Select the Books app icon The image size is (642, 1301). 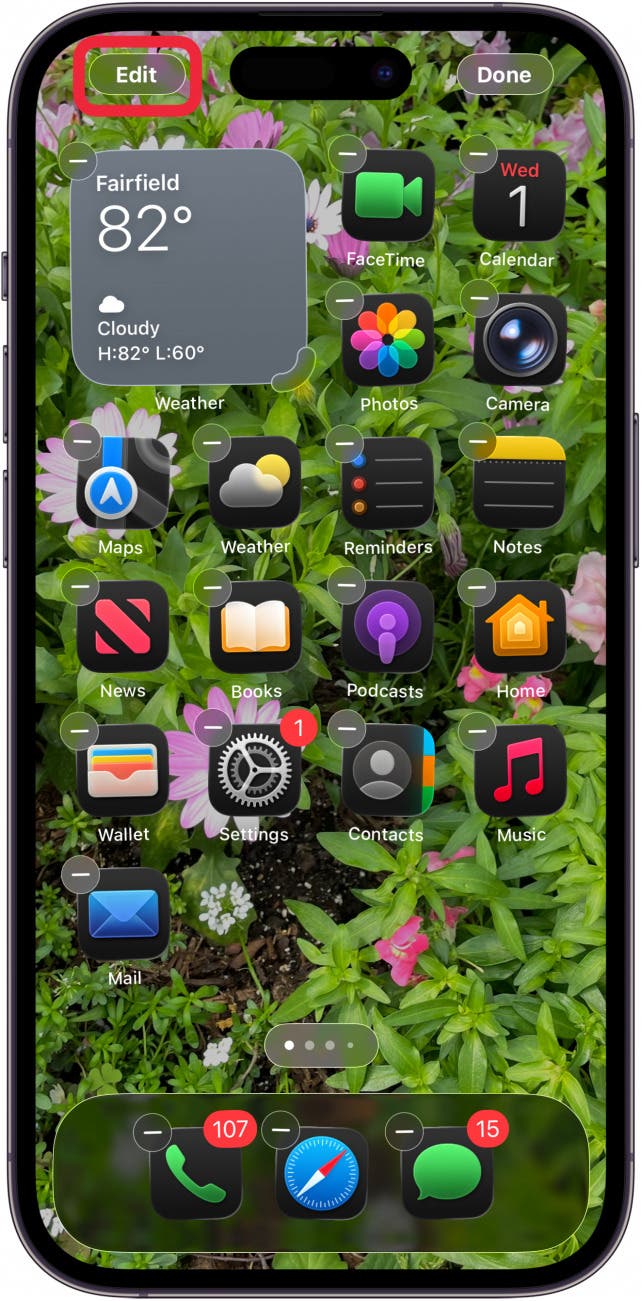click(x=255, y=627)
